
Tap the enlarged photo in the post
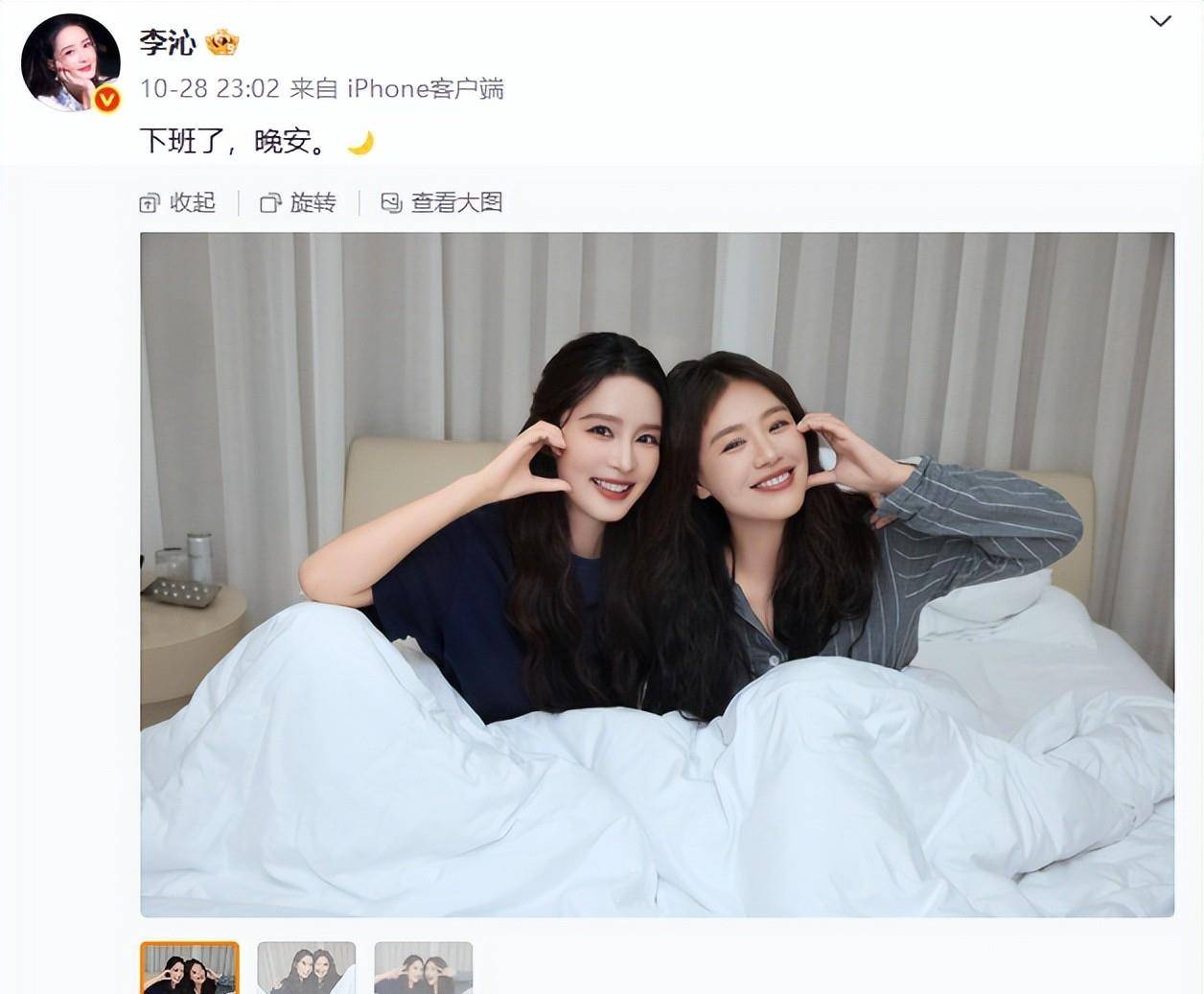point(657,574)
